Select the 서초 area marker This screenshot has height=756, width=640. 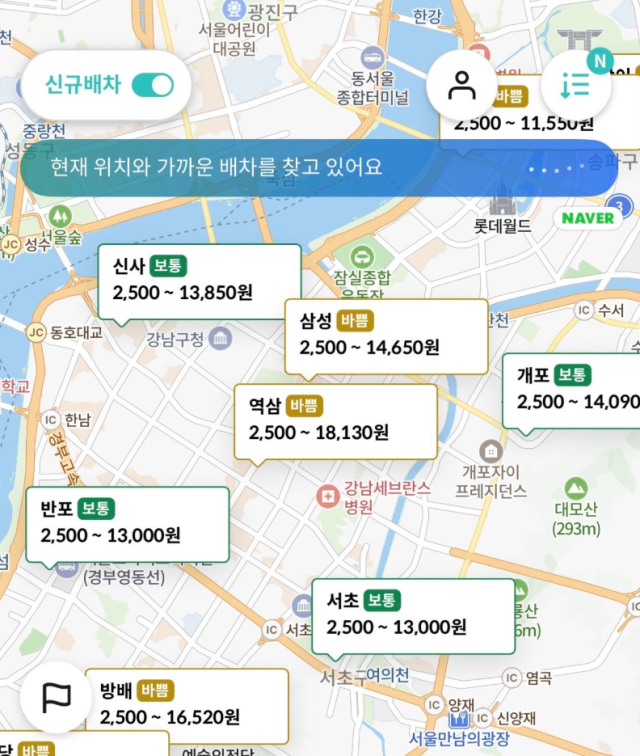(413, 614)
